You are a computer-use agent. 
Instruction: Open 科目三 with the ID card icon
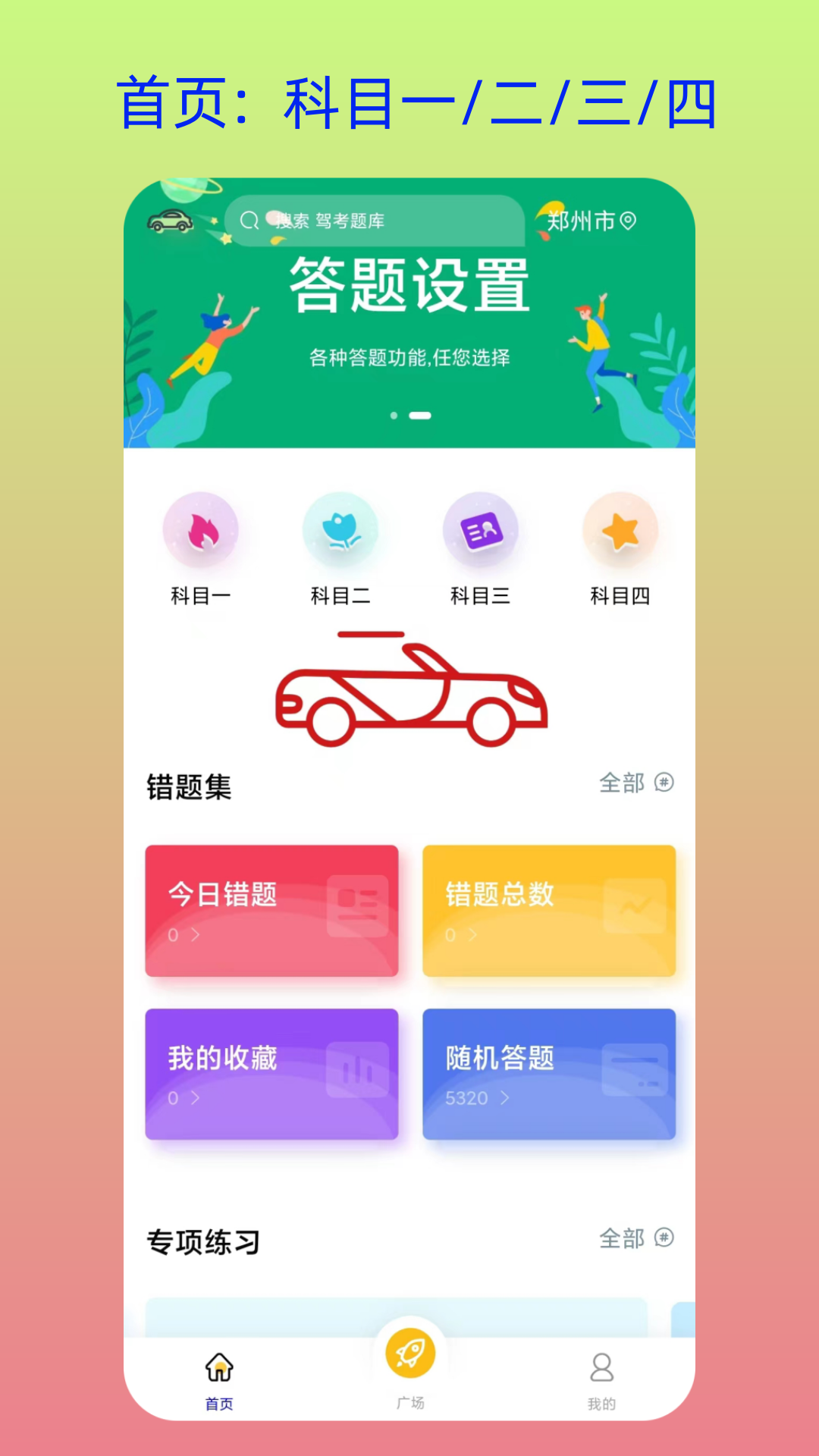[481, 531]
